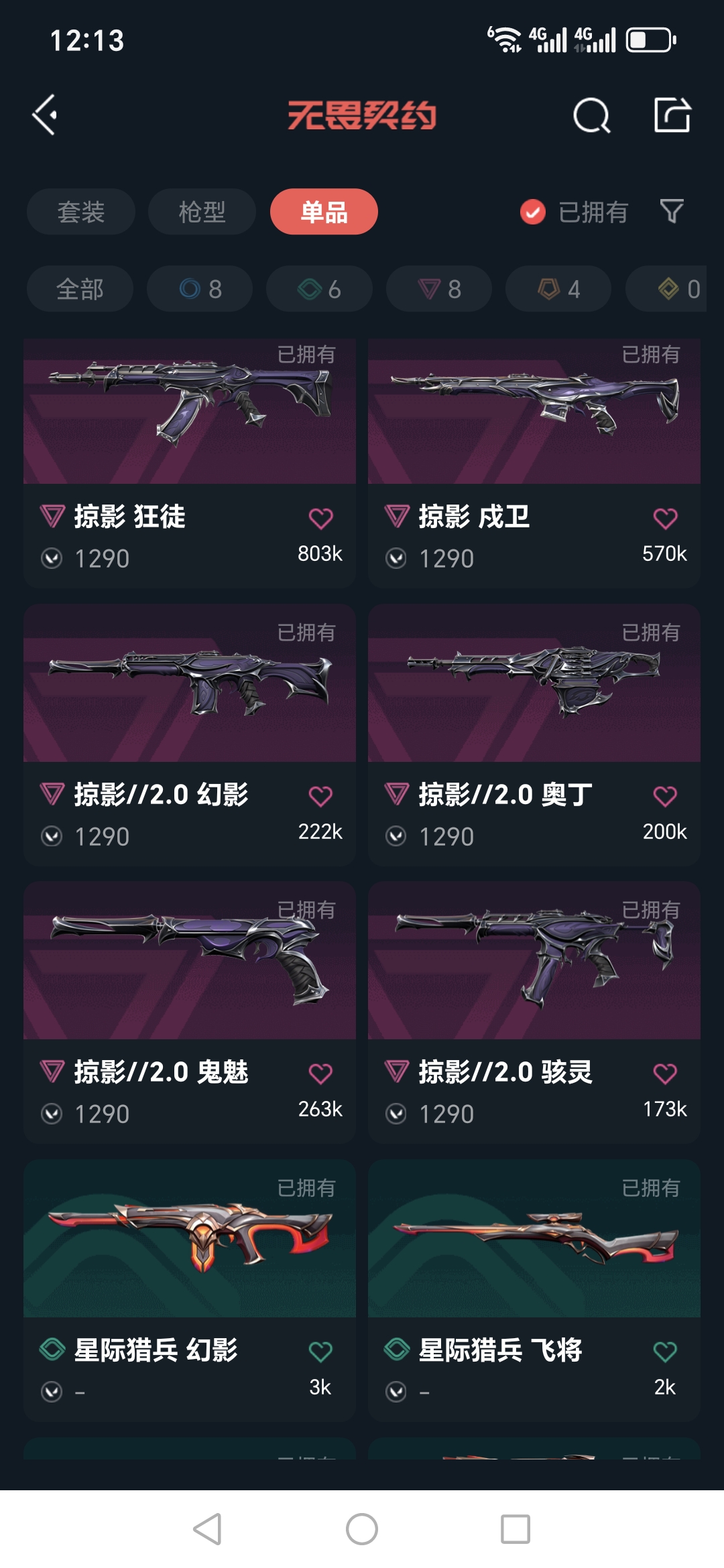Tap the system home button

(362, 1529)
